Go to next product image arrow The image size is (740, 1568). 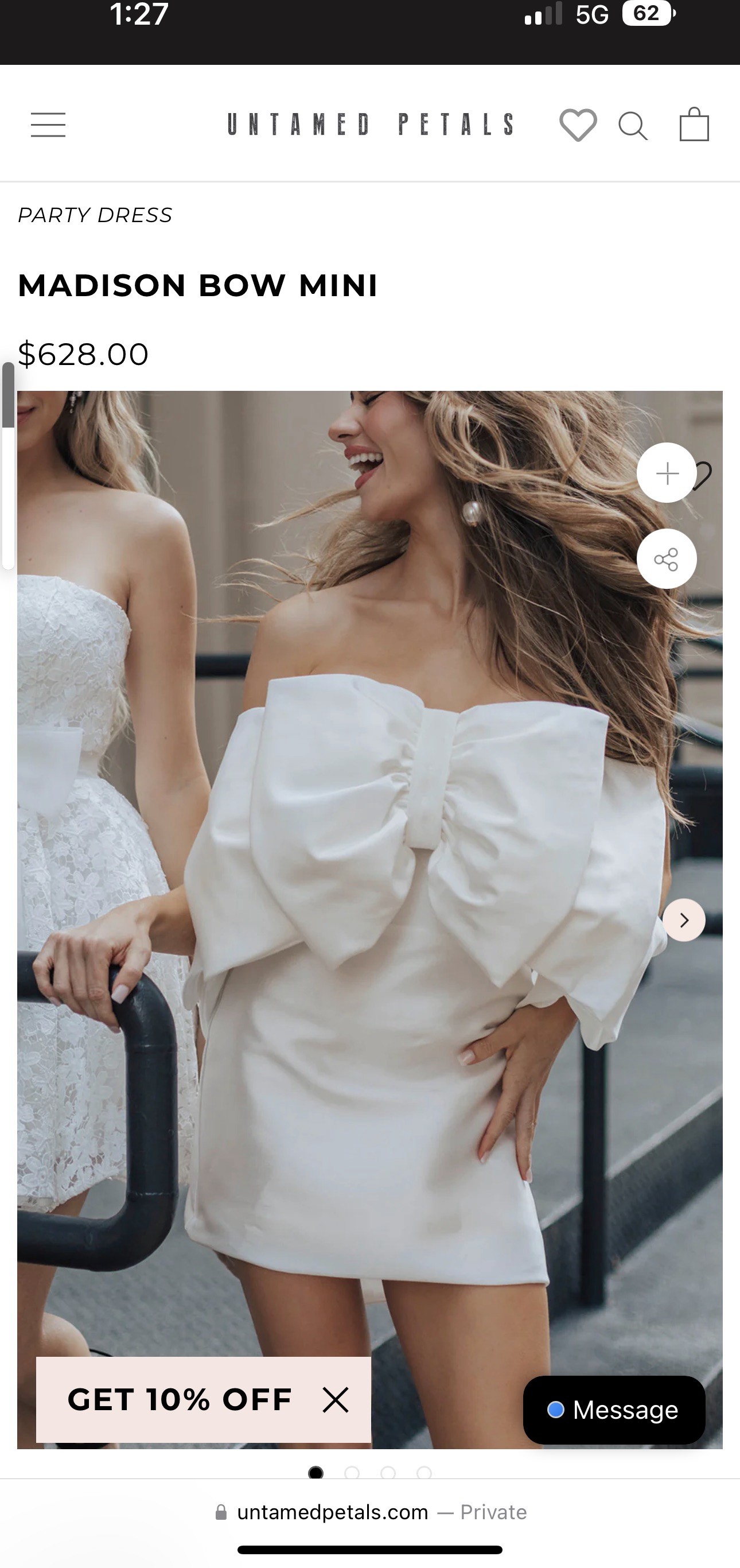coord(683,920)
